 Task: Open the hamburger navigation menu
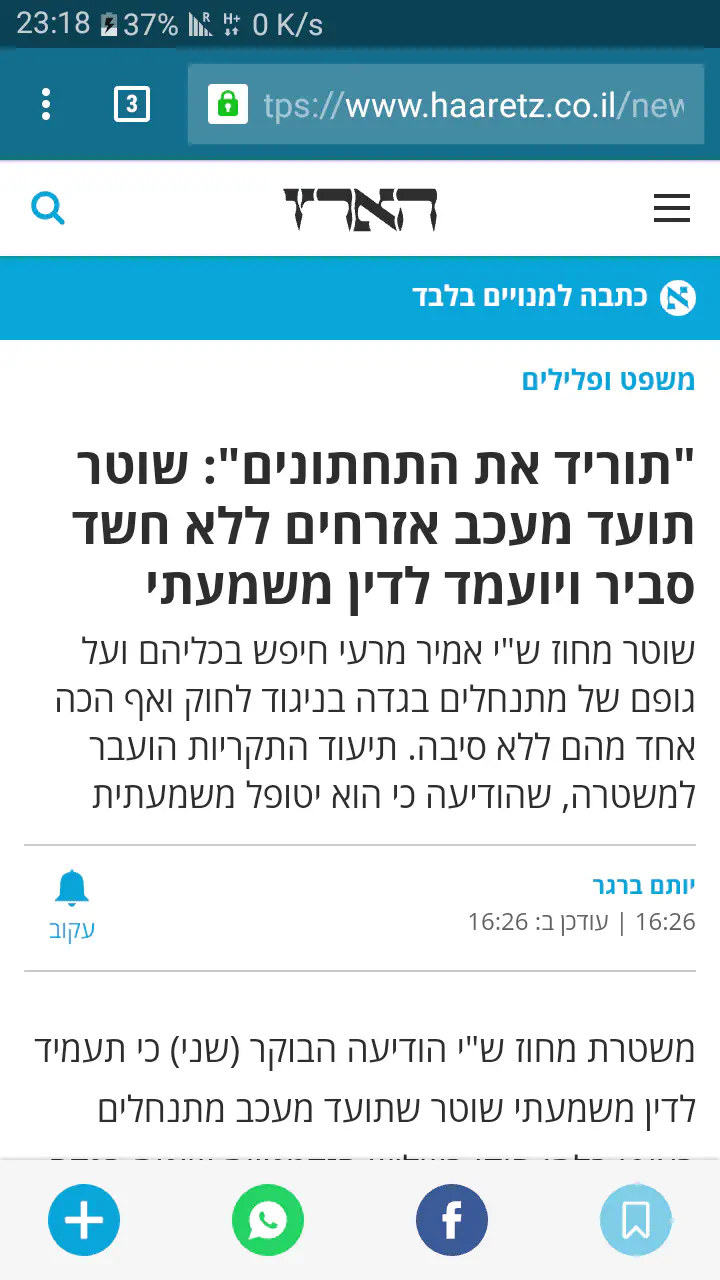[x=671, y=208]
